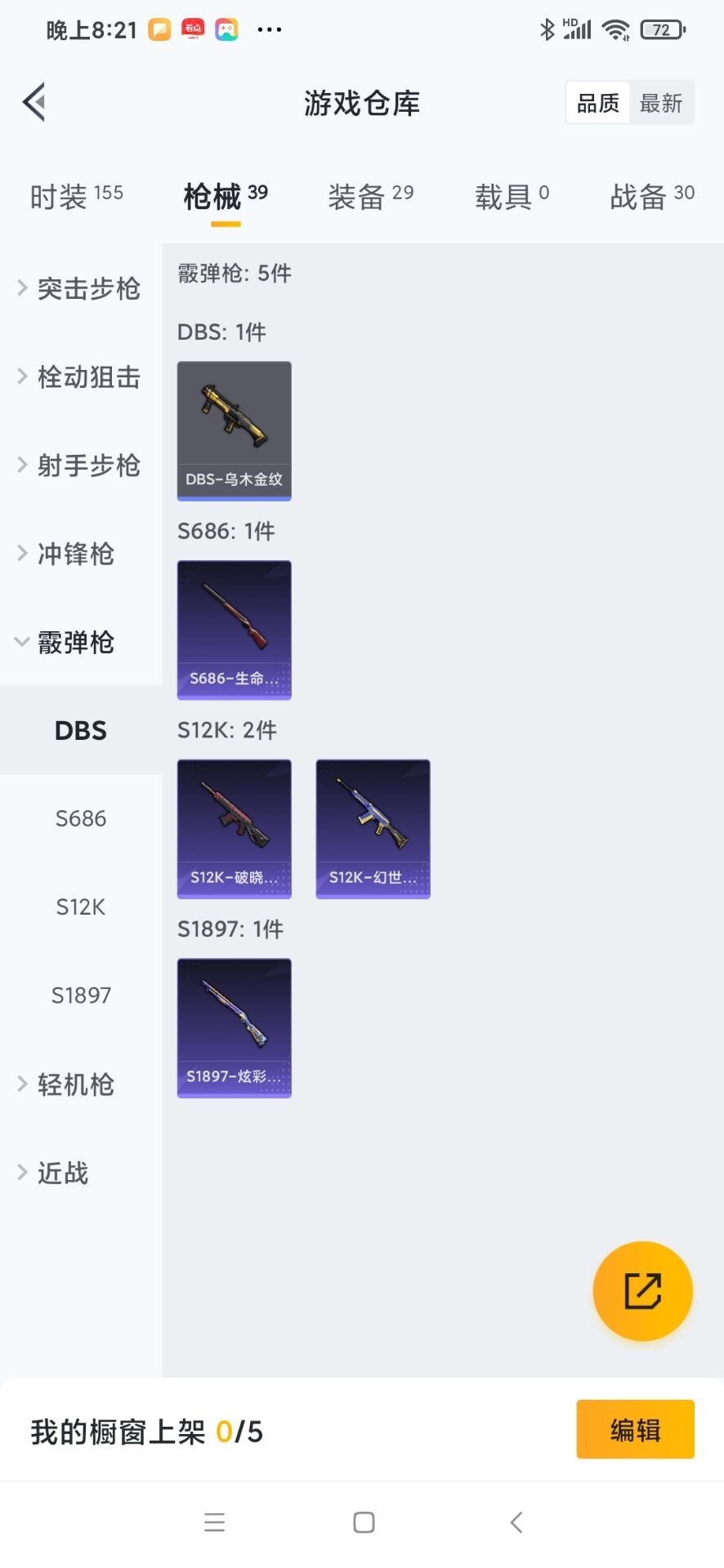Open the S1897-炫彩 weapon thumbnail
This screenshot has width=724, height=1568.
pyautogui.click(x=234, y=1028)
